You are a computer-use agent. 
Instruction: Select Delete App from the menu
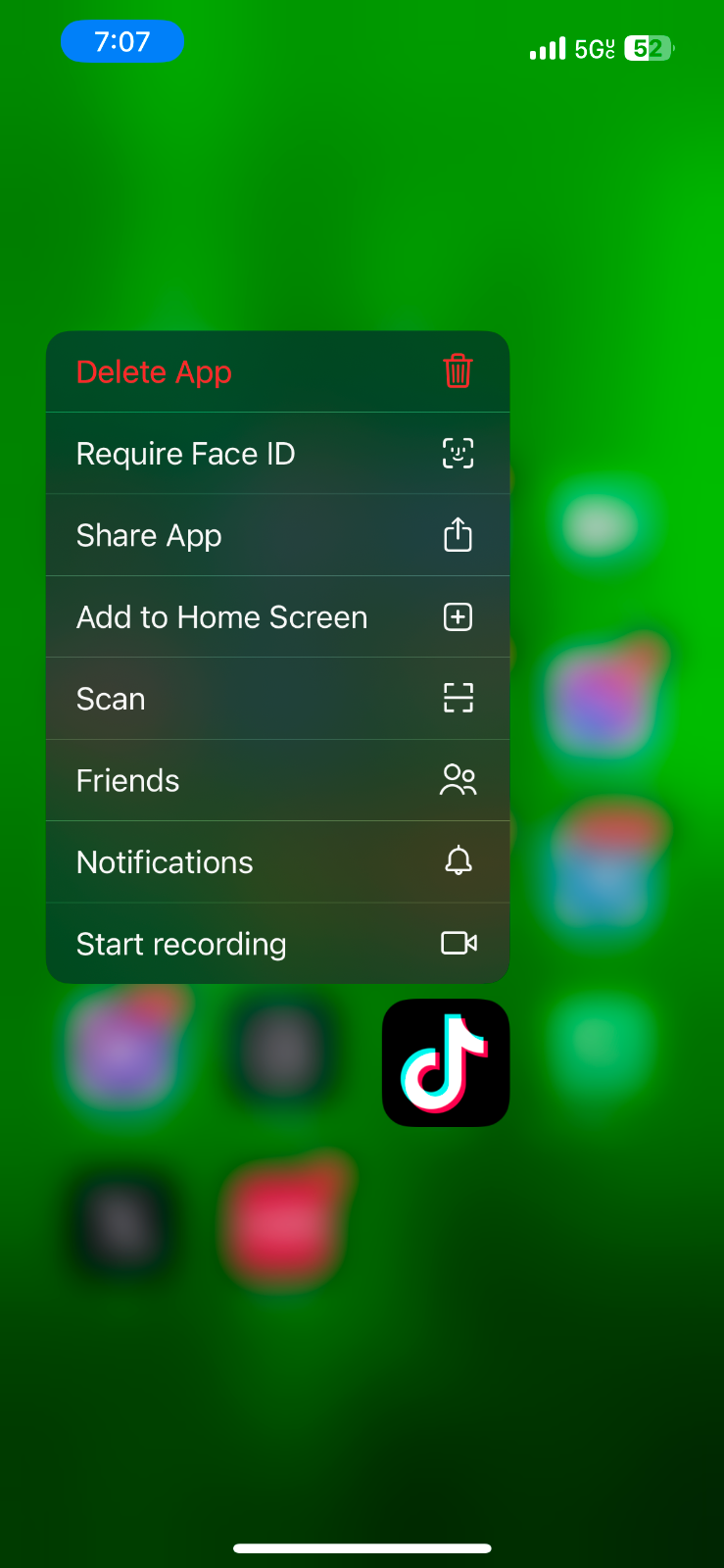(x=277, y=372)
